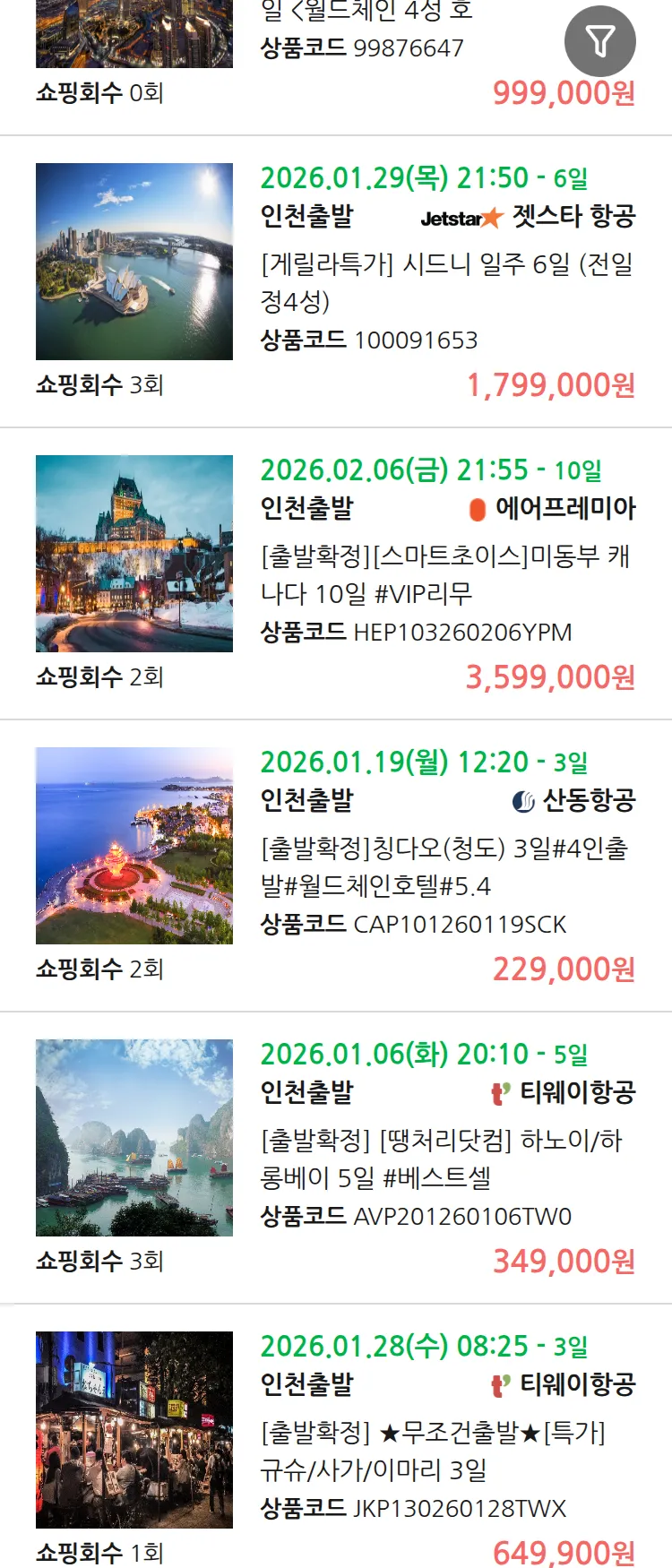View the Kyushu/Saga/Imari 3-day T'way package
The width and height of the screenshot is (672, 1568).
[x=433, y=1451]
